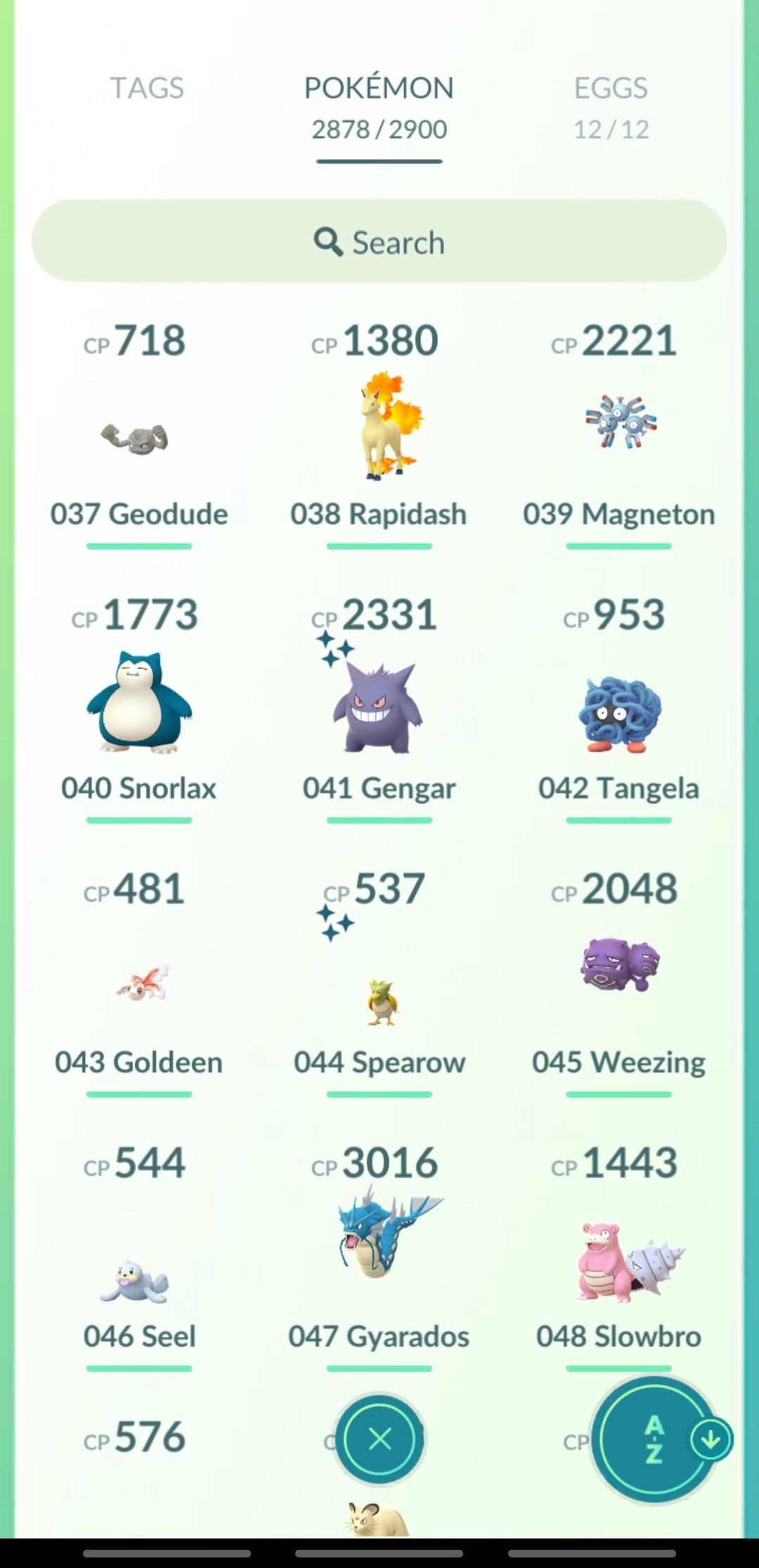The height and width of the screenshot is (1568, 759).
Task: Select 042 Tangela
Action: coord(618,710)
